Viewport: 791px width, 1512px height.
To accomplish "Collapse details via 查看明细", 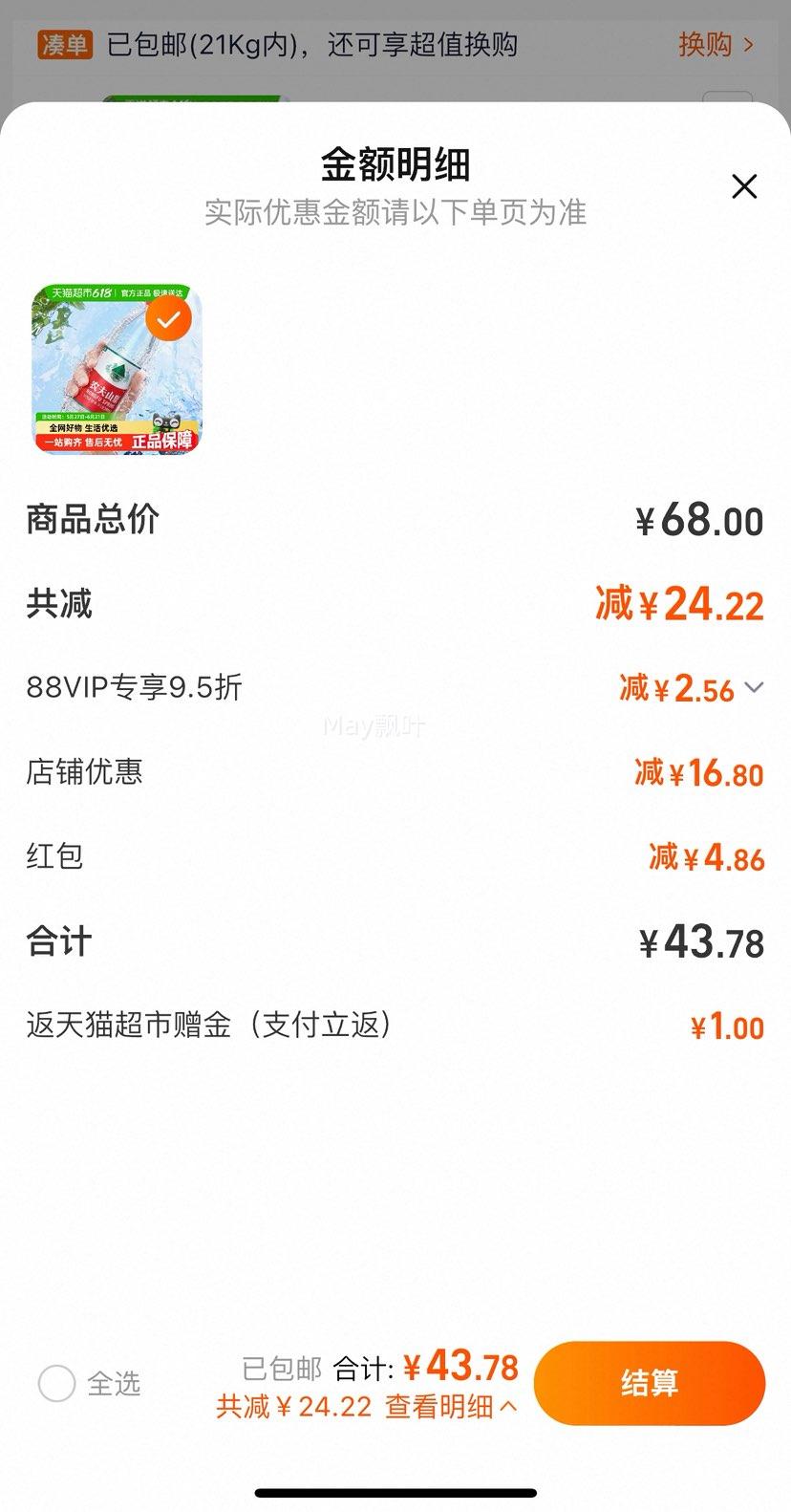I will point(451,1406).
